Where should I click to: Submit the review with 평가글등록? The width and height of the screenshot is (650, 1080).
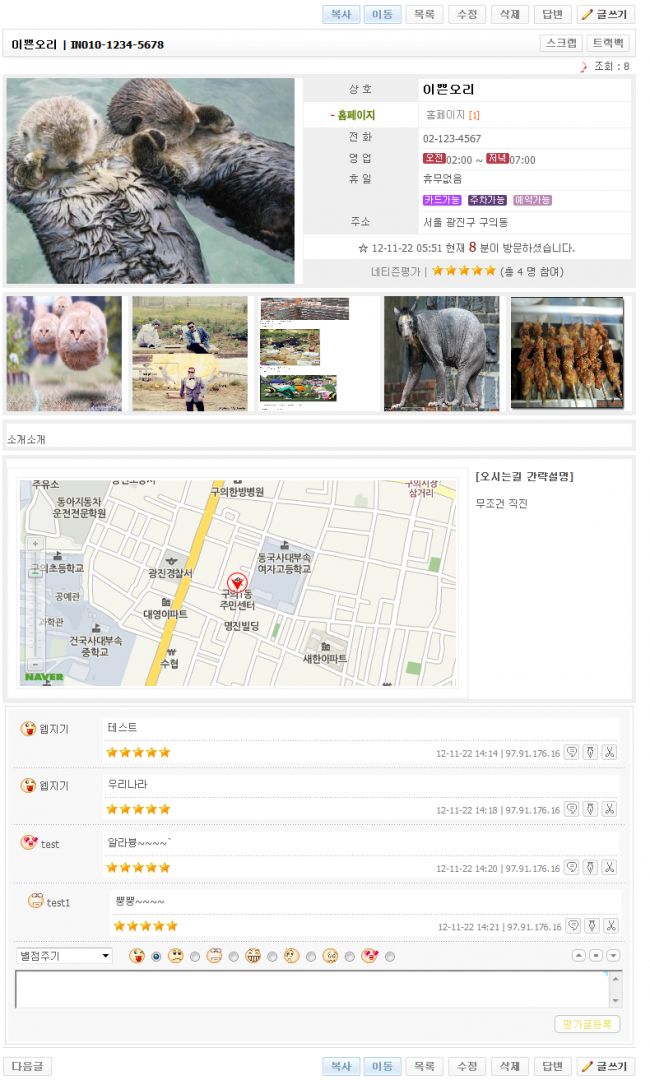[587, 1024]
